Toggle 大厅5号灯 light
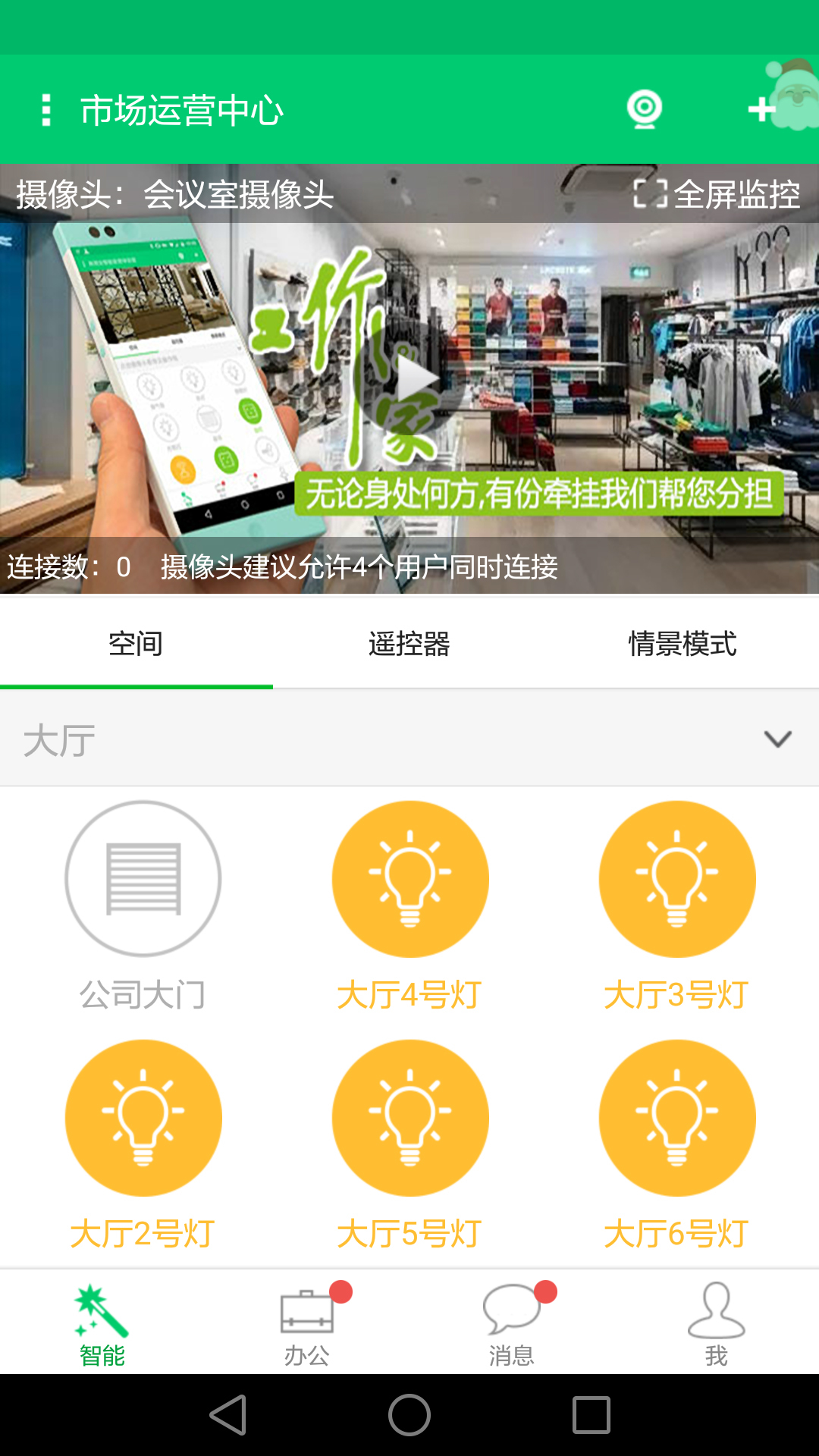 [x=410, y=1118]
